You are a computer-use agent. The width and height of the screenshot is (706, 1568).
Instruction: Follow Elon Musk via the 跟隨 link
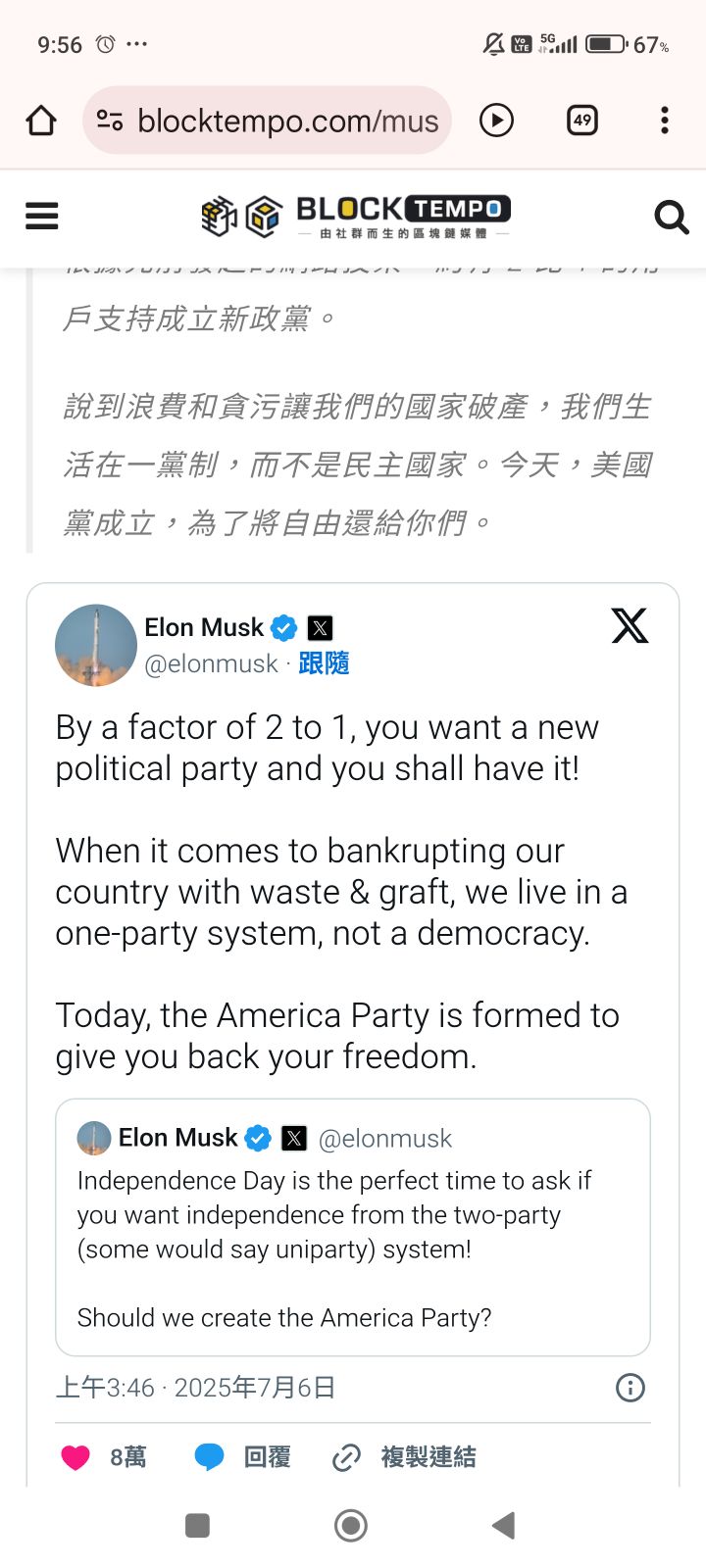pos(324,663)
